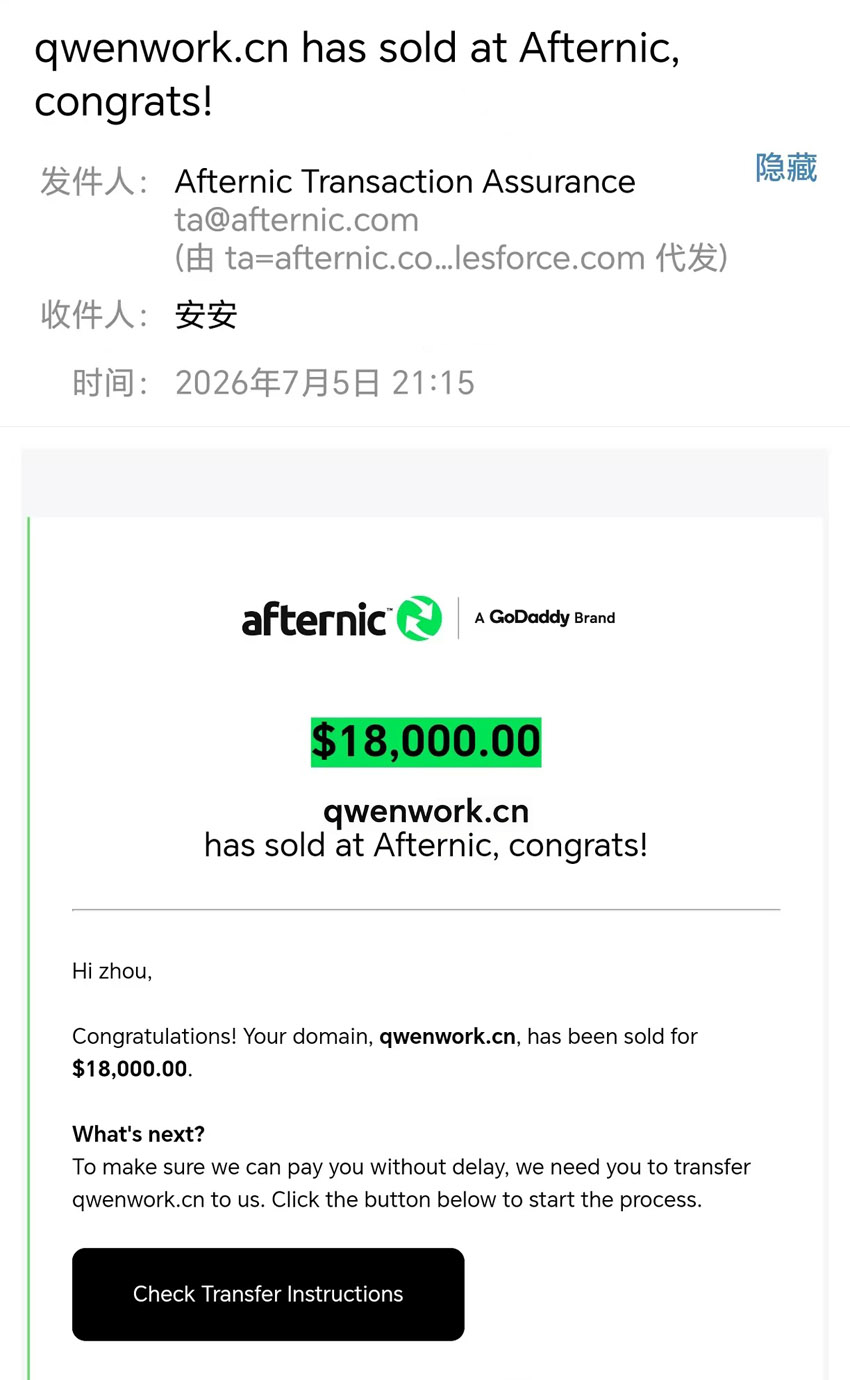Screen dimensions: 850x1380
Task: Open Check Transfer Instructions button
Action: coord(268,1294)
